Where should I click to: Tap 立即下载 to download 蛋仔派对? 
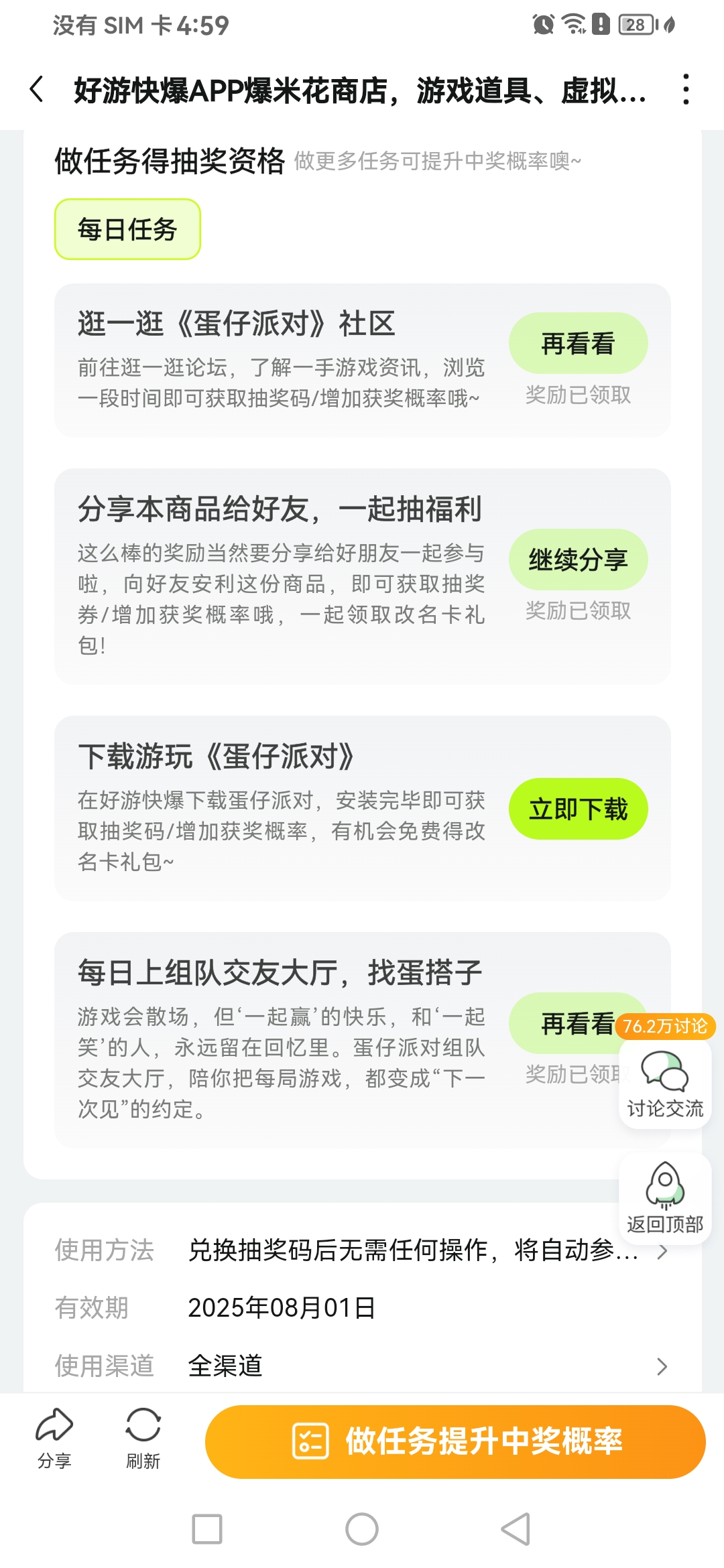(578, 809)
